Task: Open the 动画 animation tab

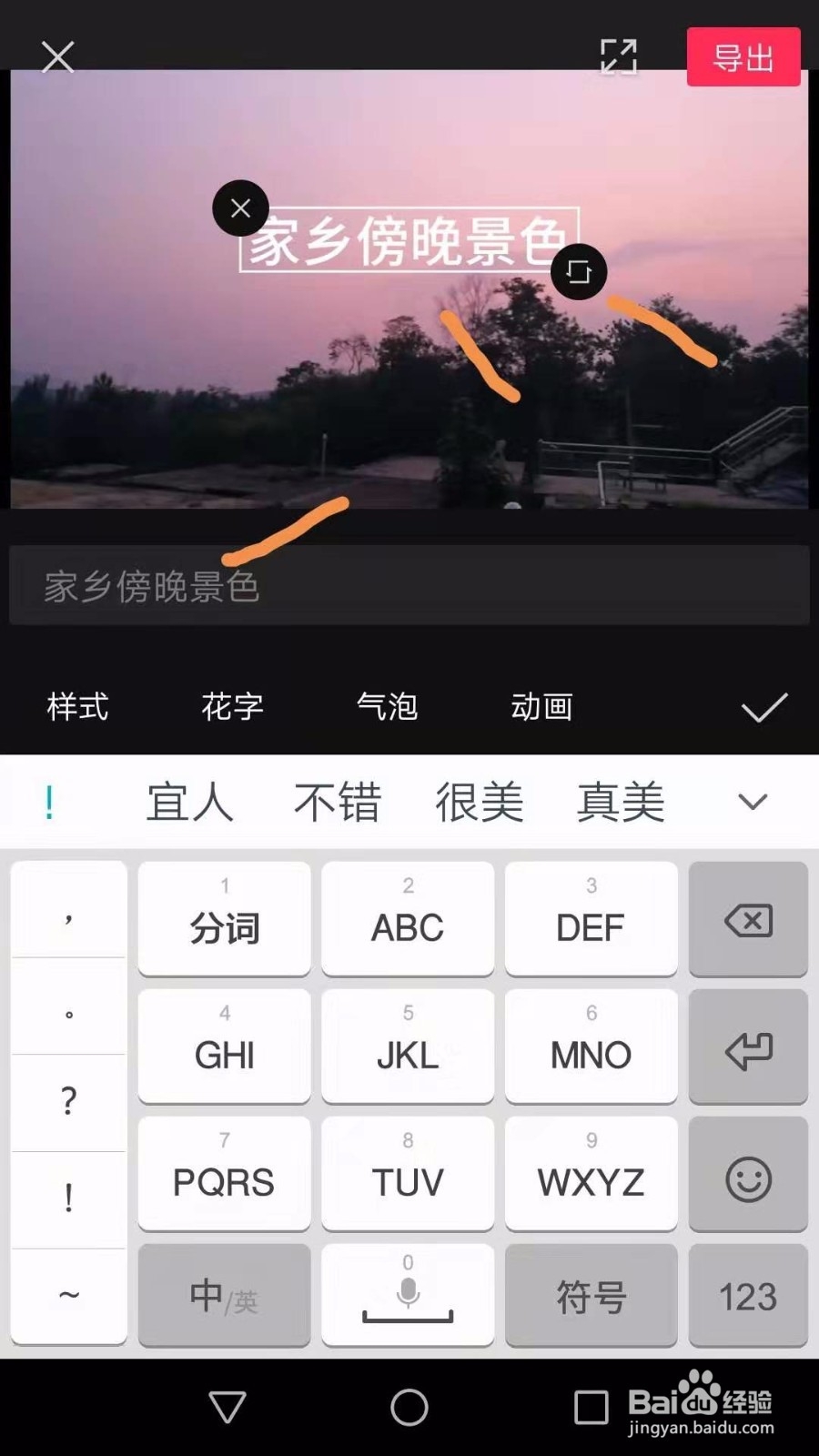Action: pos(541,706)
